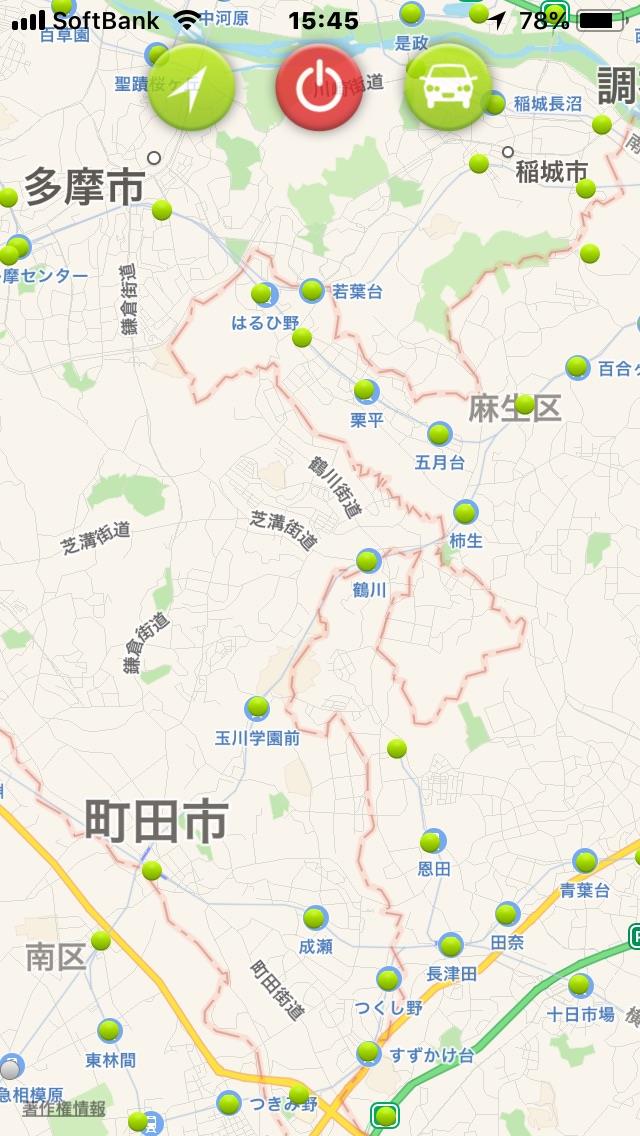
Task: Select the green marker at 五月台 station
Action: [x=439, y=433]
